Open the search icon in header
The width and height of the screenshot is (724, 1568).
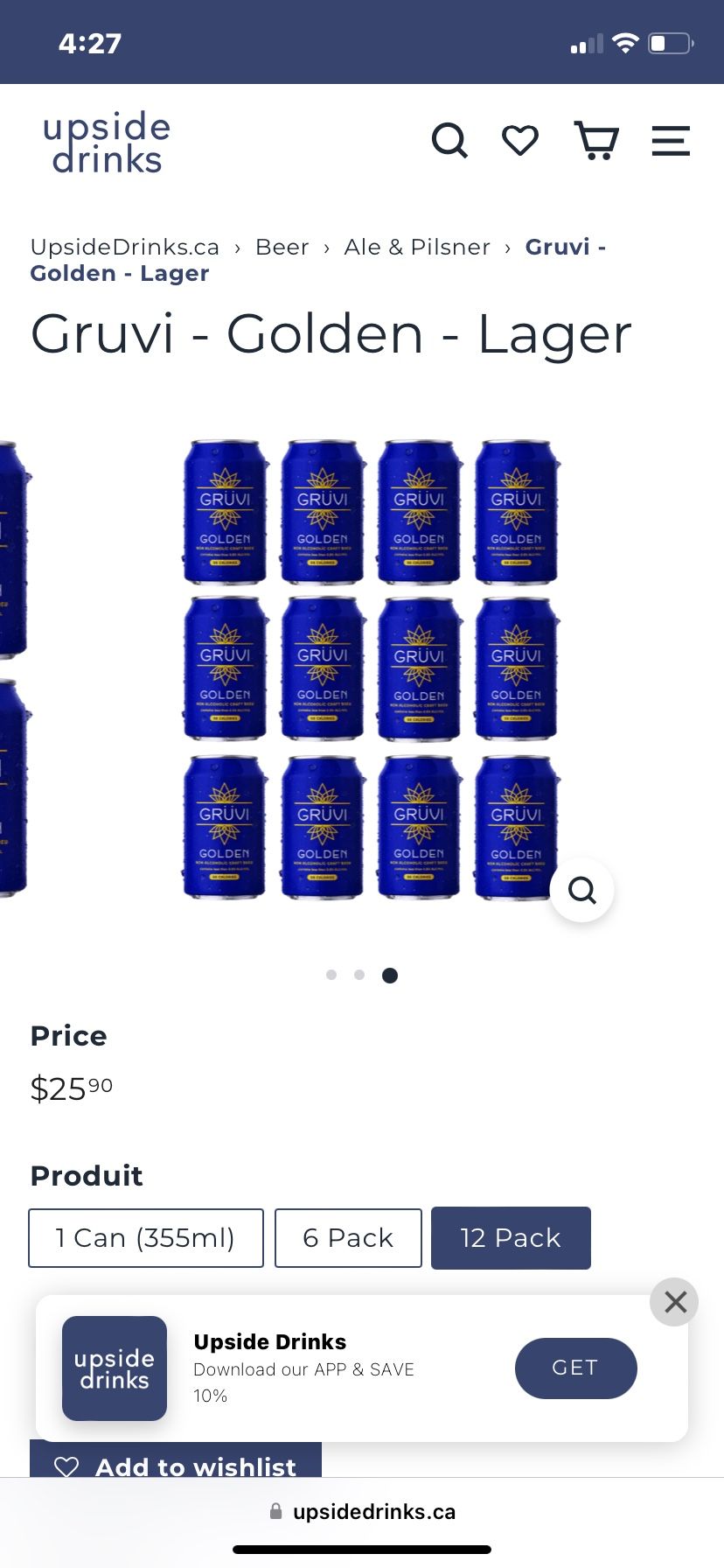pyautogui.click(x=450, y=141)
